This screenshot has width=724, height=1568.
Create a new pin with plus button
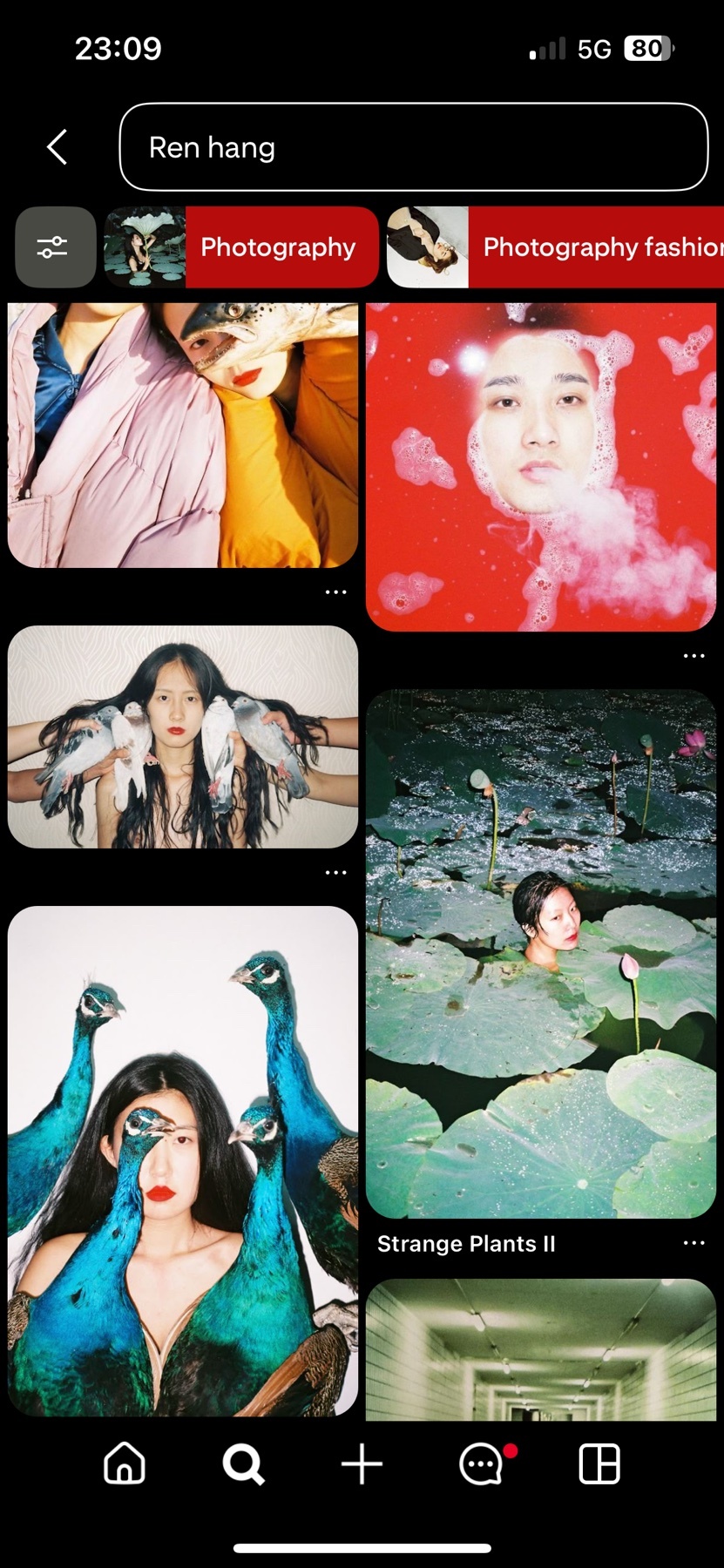(x=362, y=1463)
